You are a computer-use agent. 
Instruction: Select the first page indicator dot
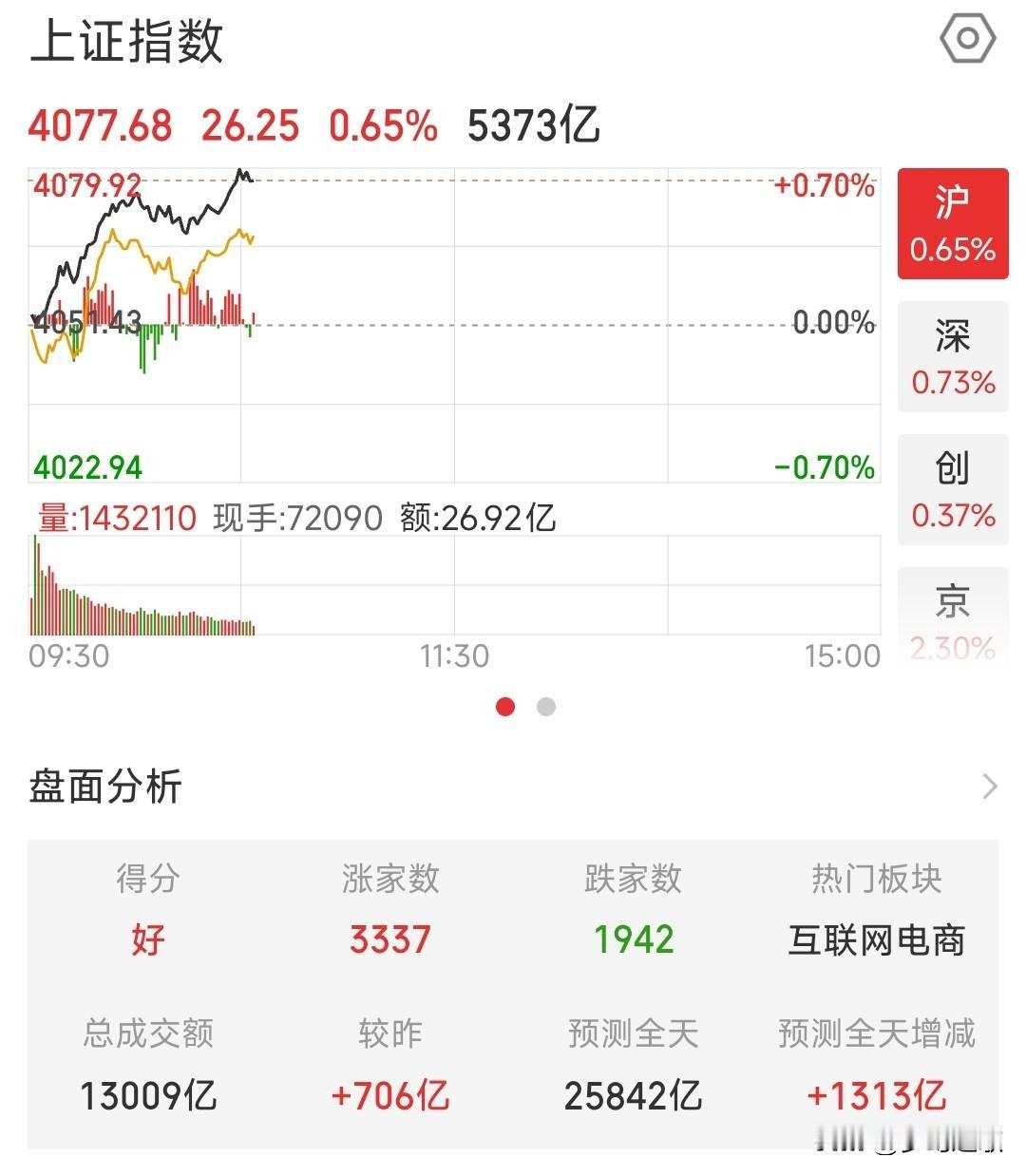click(504, 707)
